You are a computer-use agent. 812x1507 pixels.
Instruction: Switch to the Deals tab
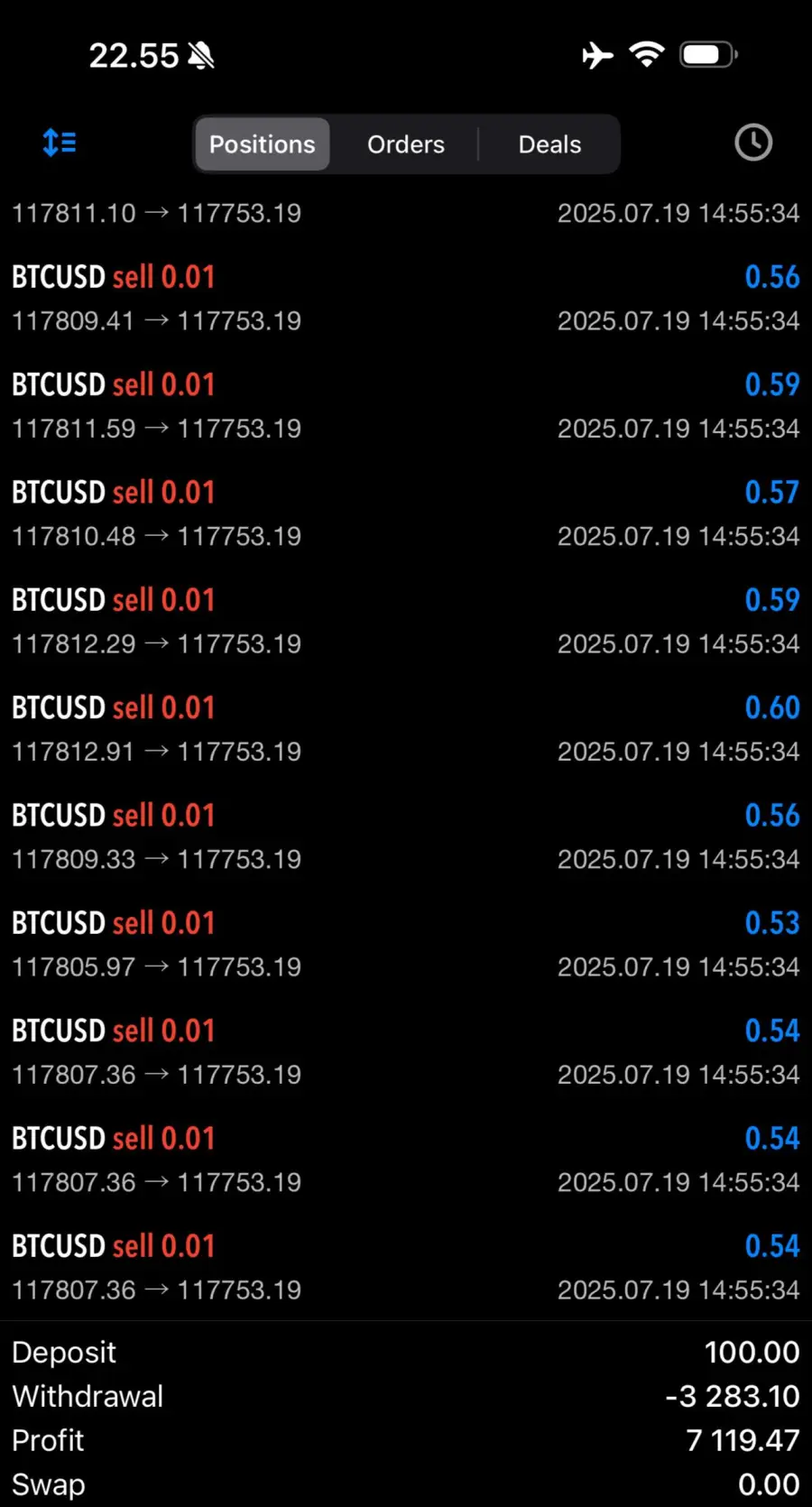click(549, 144)
